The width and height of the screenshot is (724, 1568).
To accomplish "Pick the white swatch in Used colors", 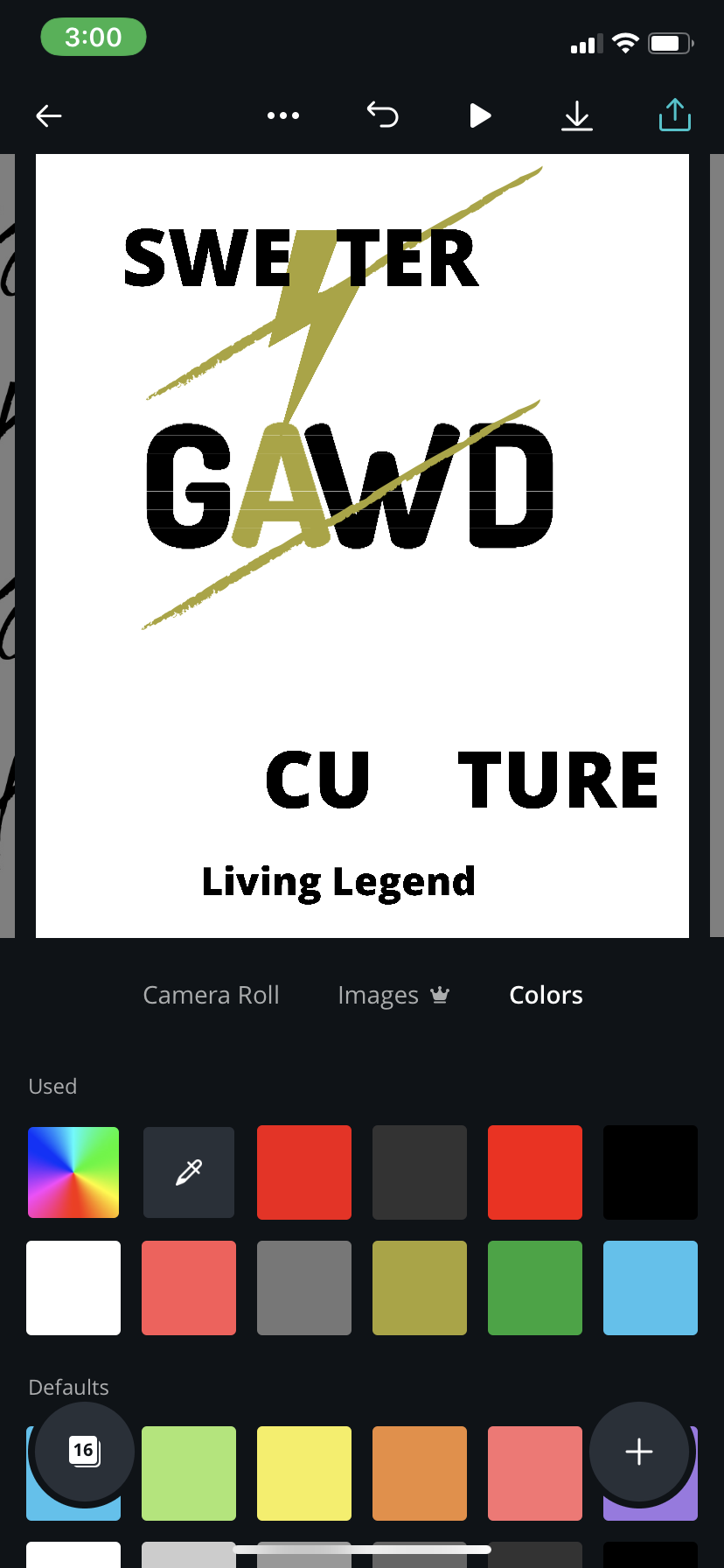I will (x=73, y=1288).
